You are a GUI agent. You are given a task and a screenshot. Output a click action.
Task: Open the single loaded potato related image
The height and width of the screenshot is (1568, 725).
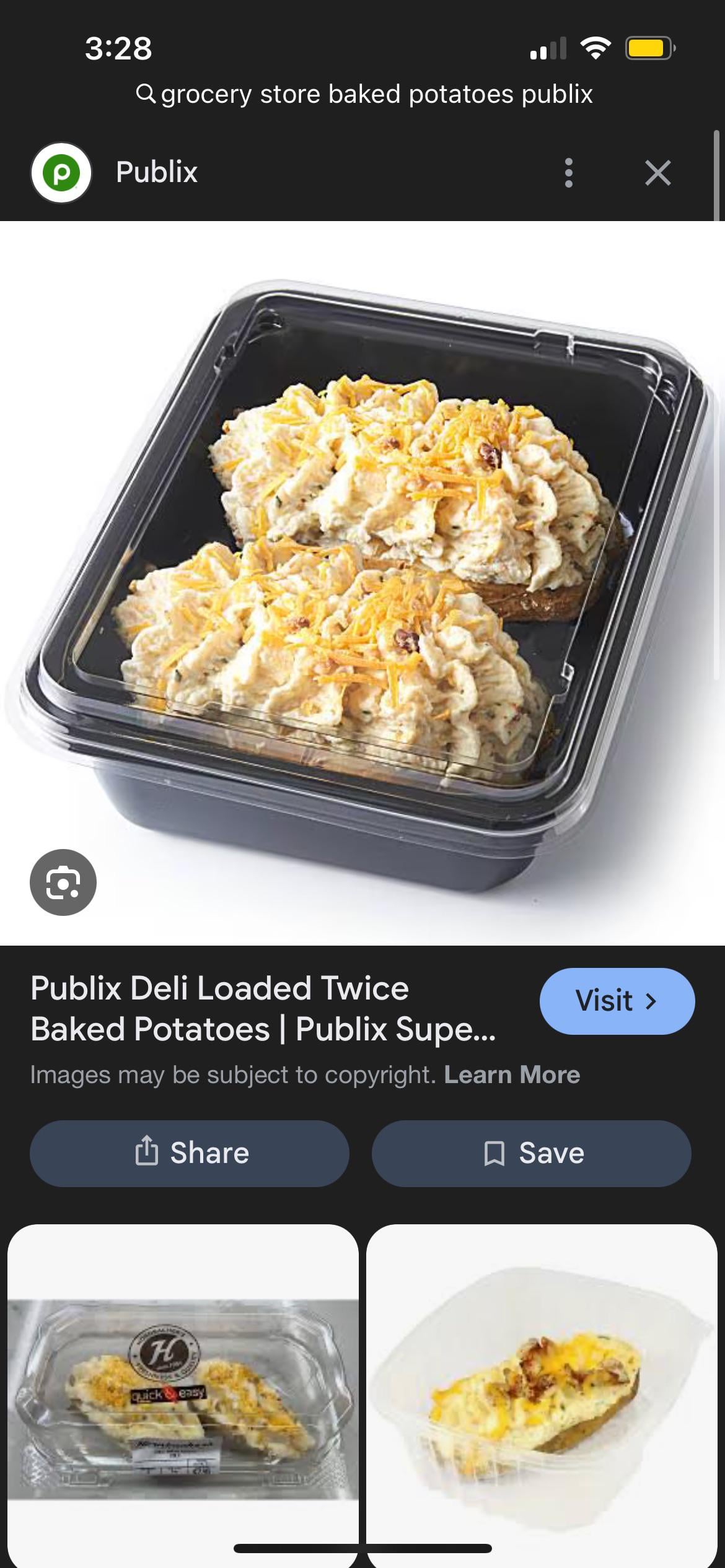[x=542, y=1400]
